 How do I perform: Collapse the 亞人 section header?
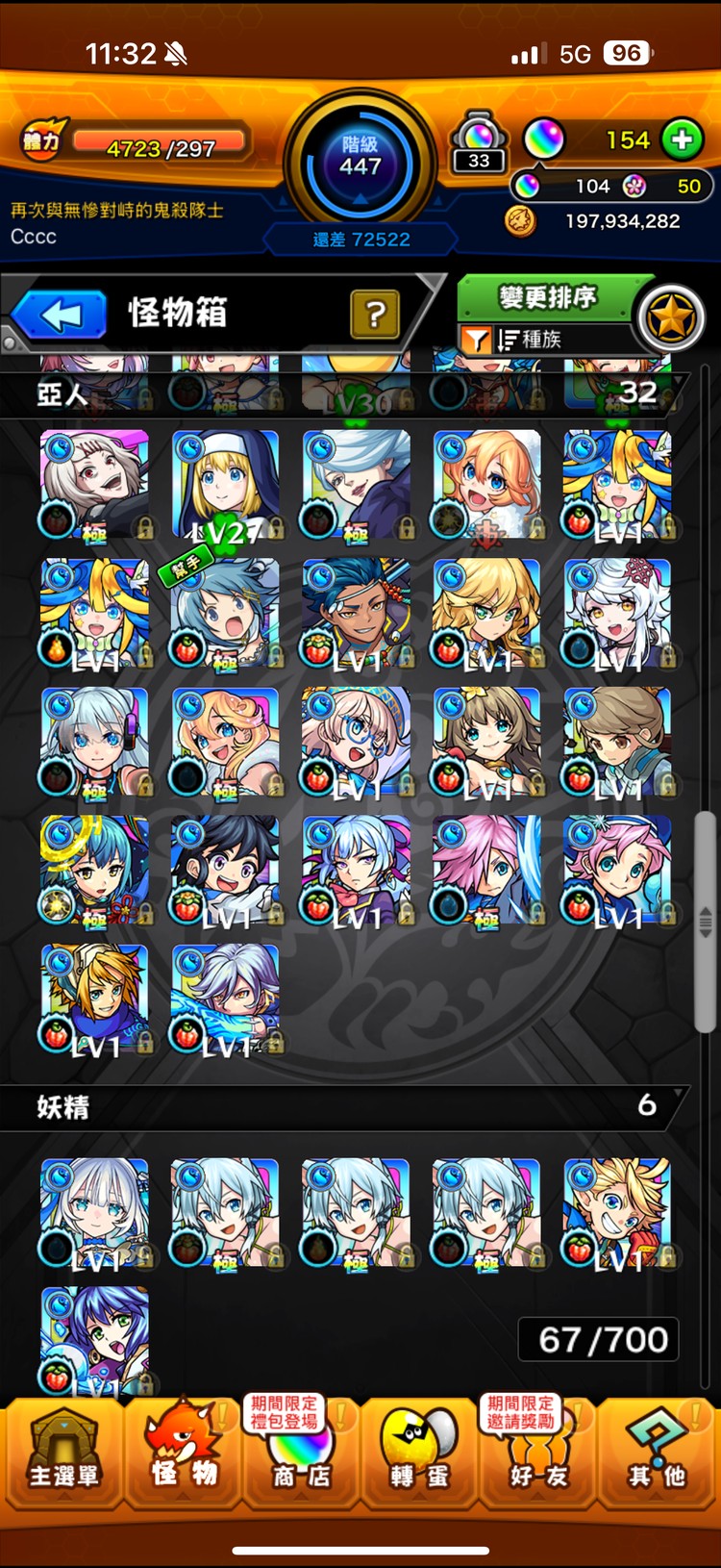[346, 393]
